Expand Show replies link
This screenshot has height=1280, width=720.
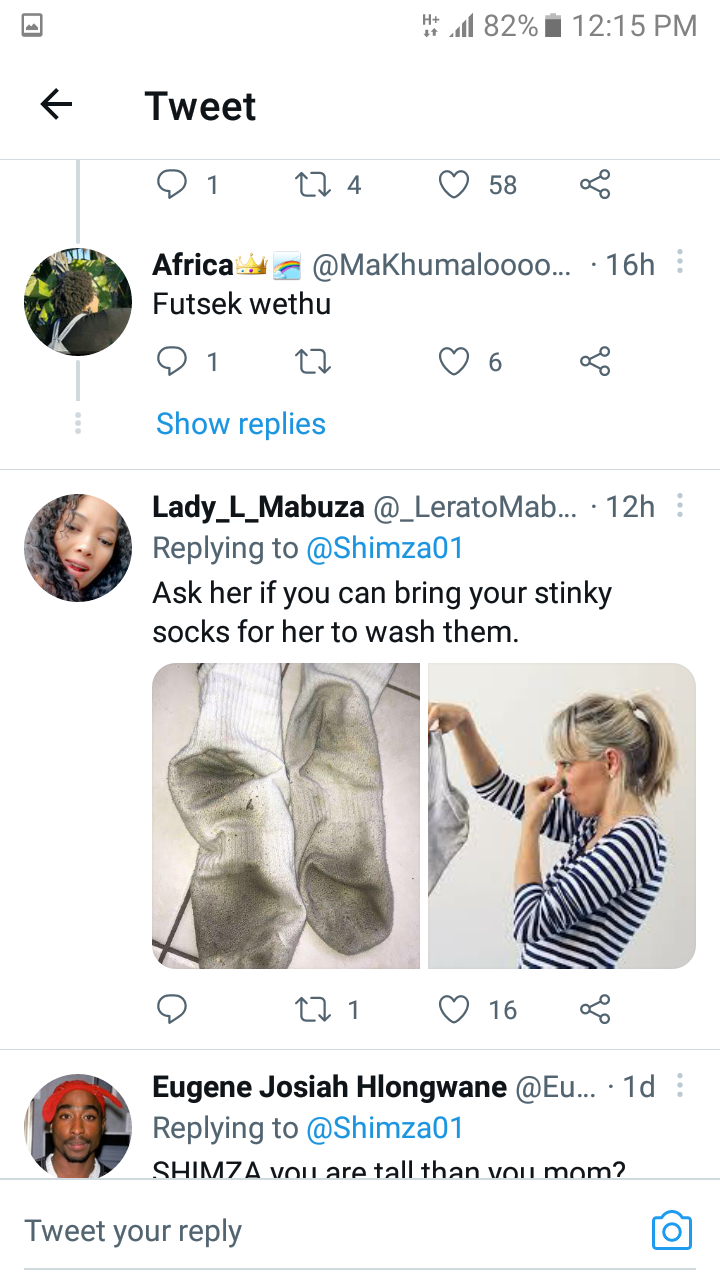coord(241,424)
